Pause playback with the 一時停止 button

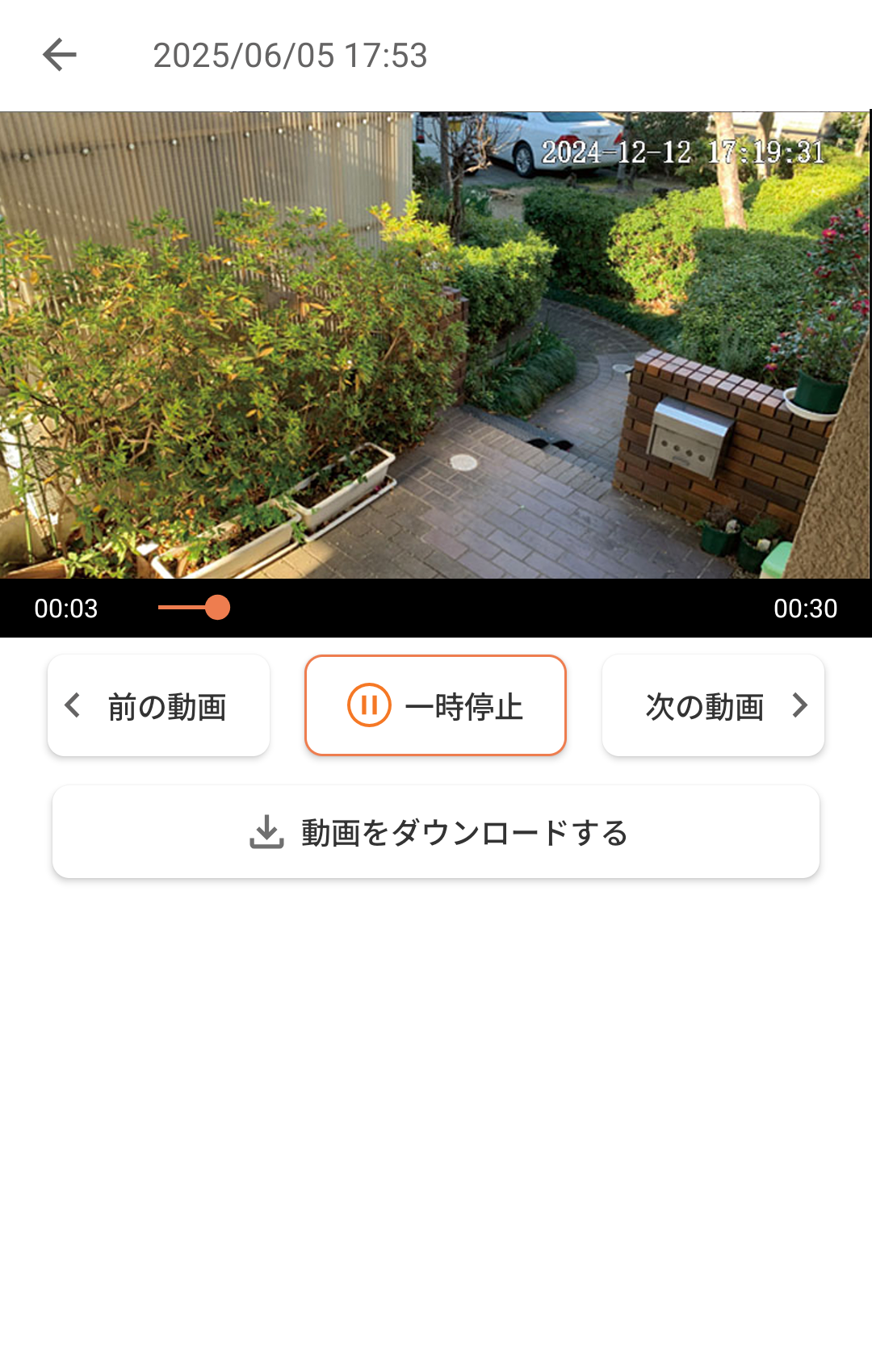pos(435,706)
